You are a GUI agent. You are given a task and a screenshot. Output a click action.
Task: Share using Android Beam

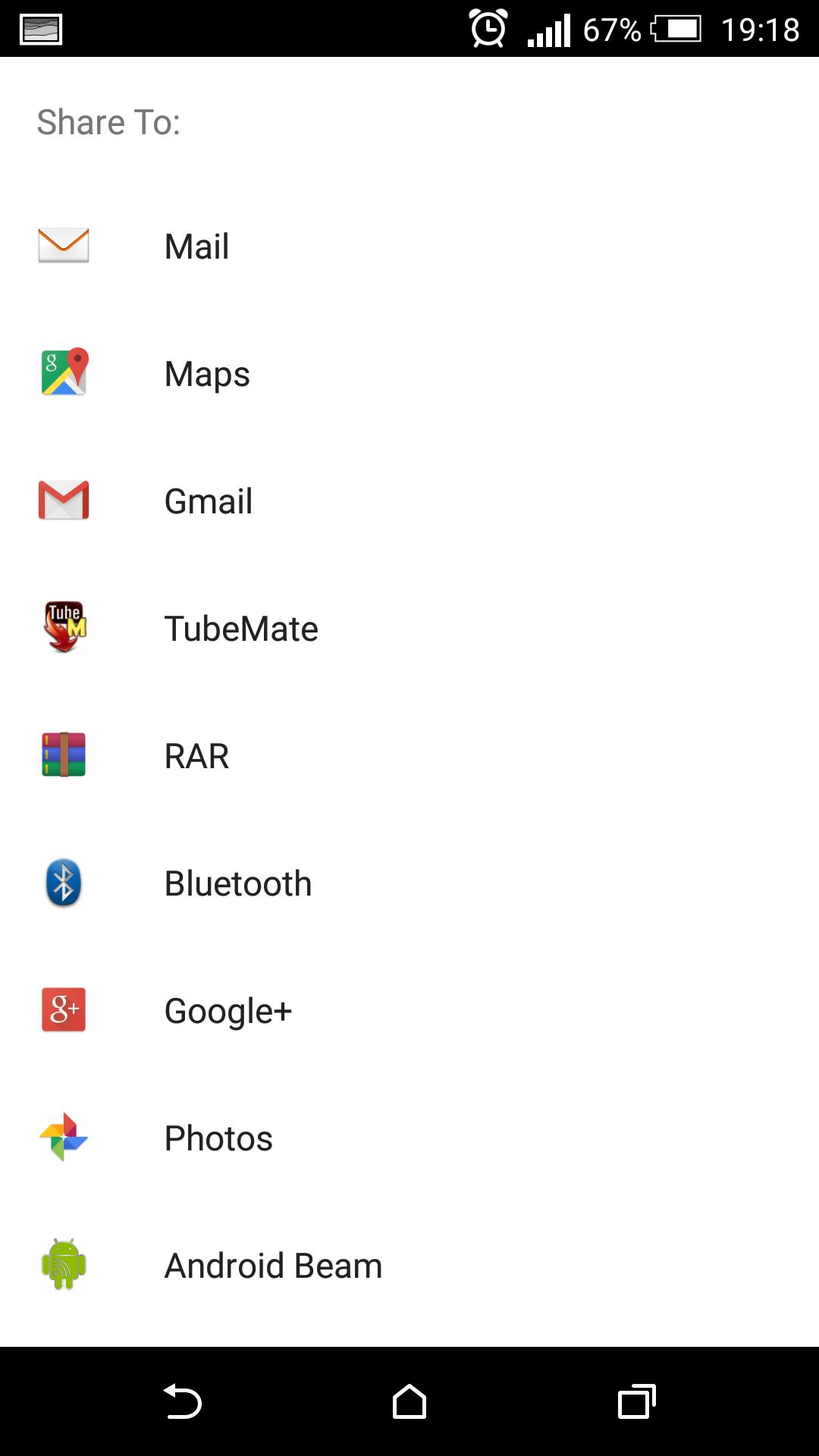pos(273,1266)
